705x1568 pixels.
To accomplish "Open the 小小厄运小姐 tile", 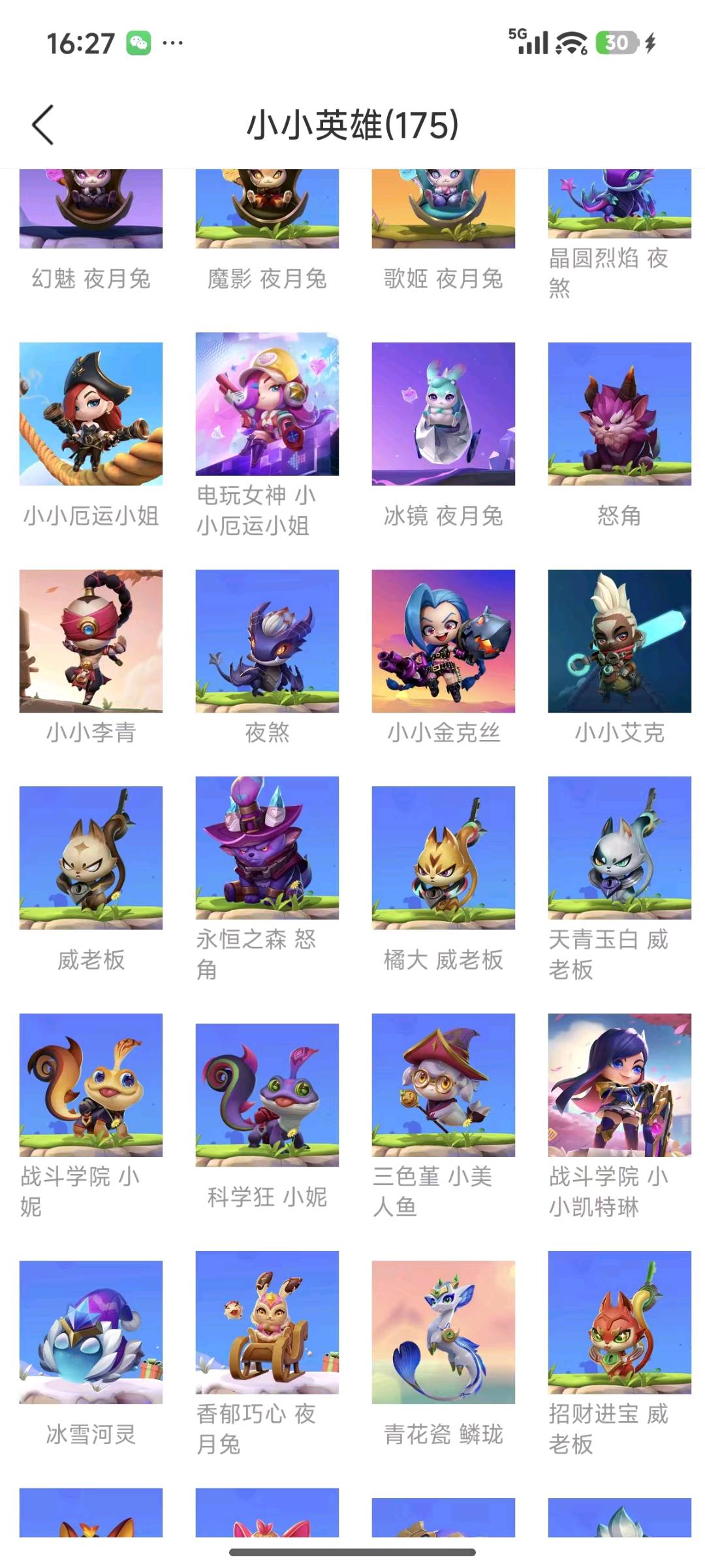I will point(91,414).
